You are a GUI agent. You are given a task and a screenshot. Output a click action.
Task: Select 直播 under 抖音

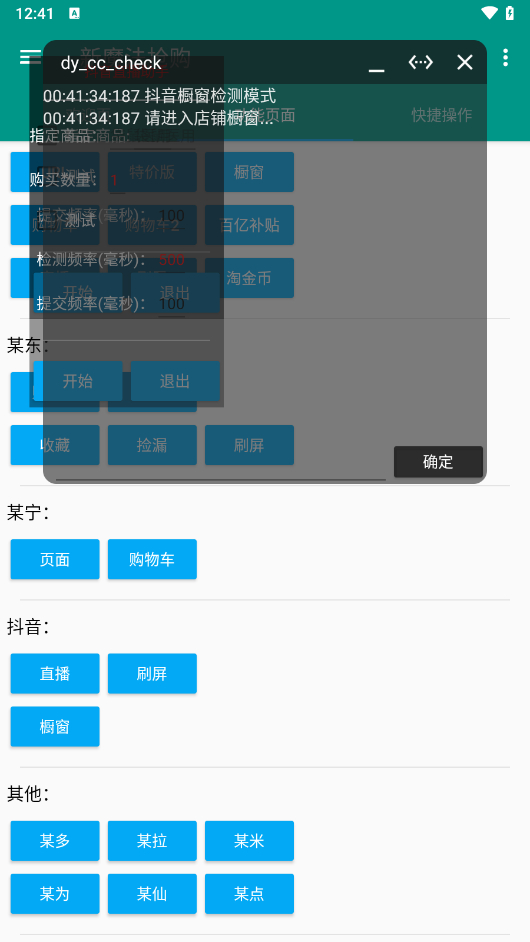click(55, 673)
